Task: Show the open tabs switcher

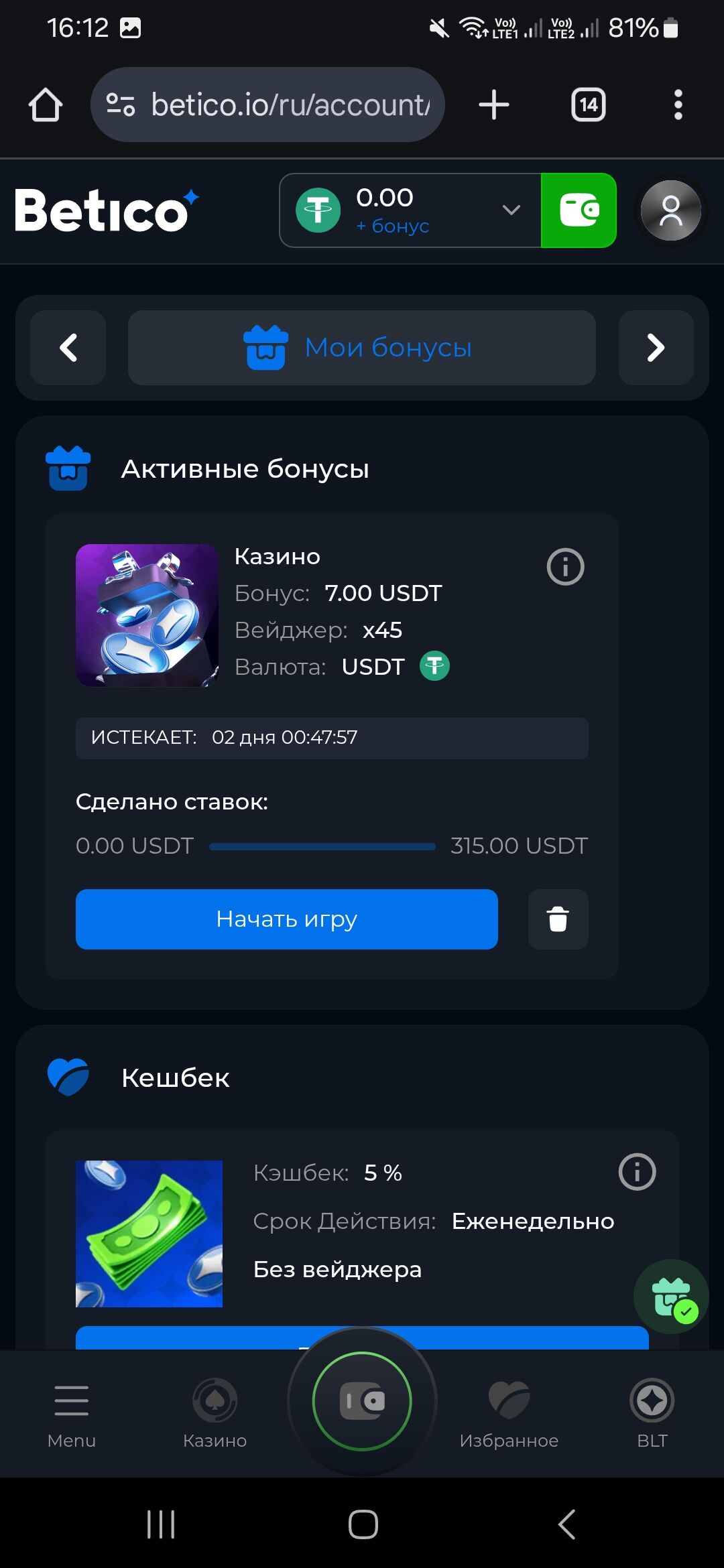Action: point(588,105)
